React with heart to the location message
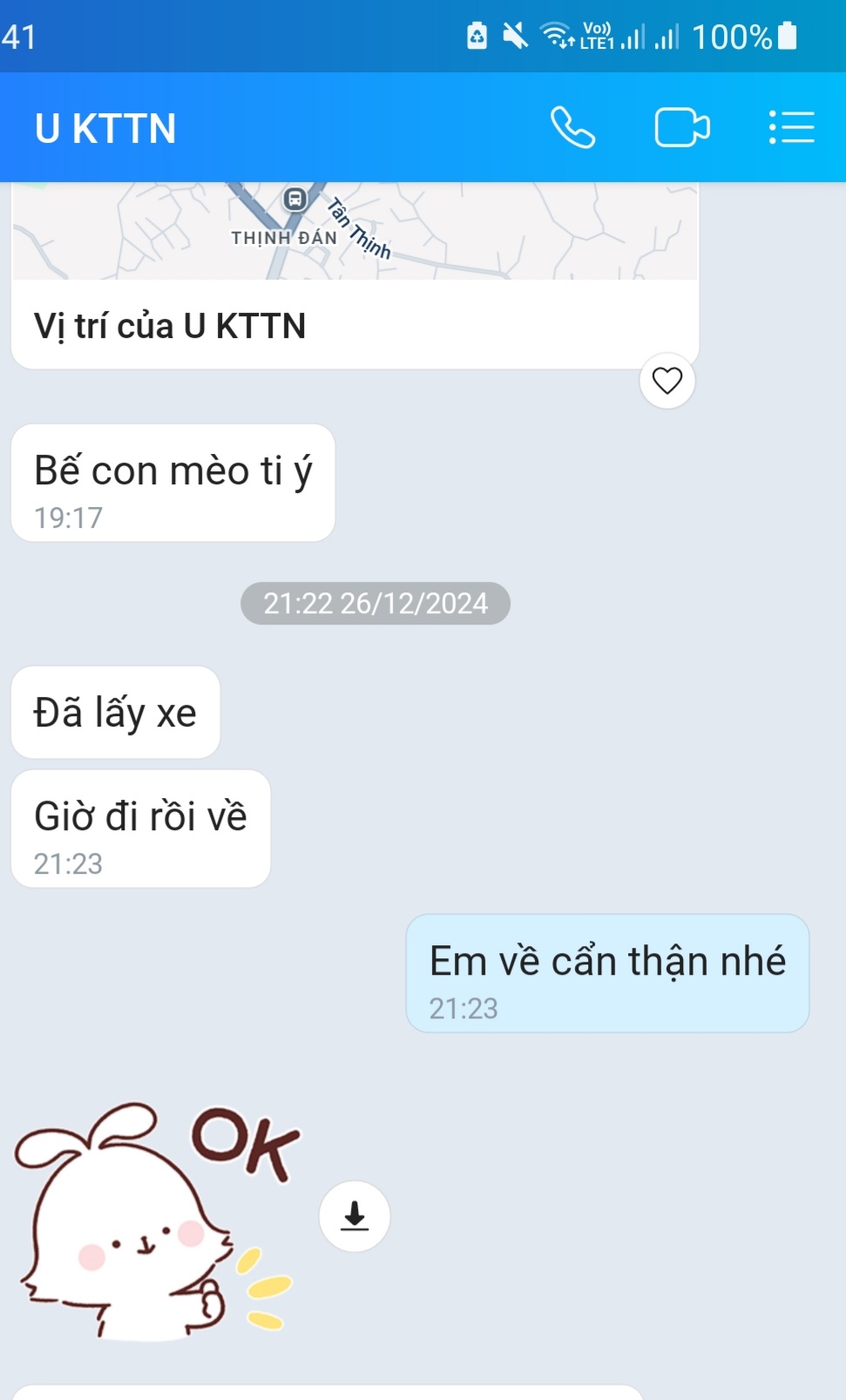 [667, 381]
